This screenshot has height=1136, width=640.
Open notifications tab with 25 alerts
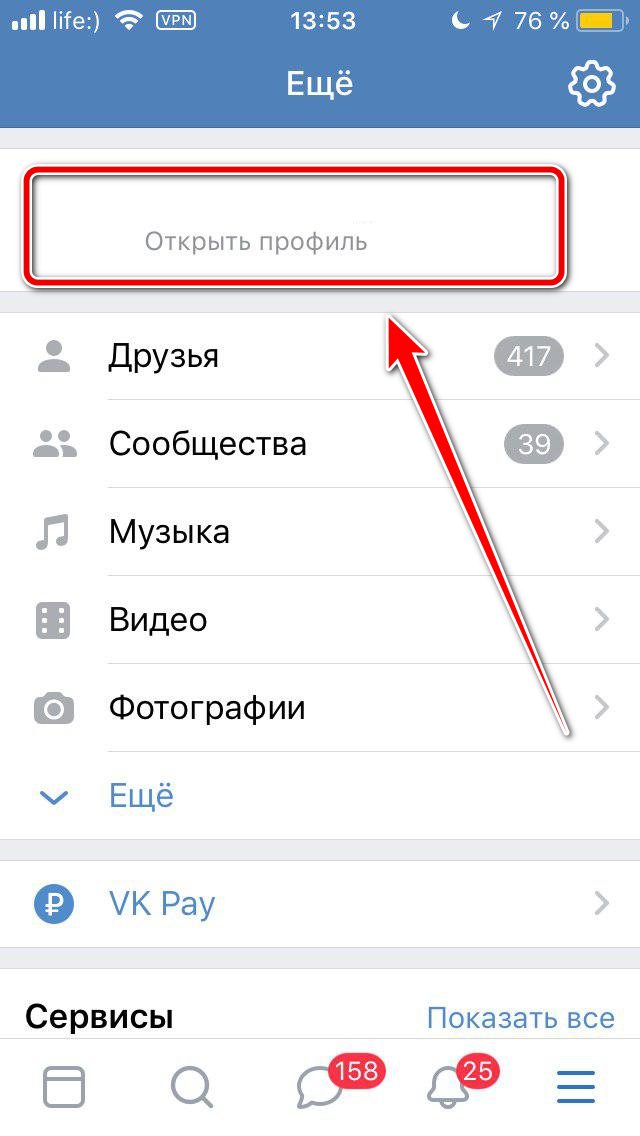pyautogui.click(x=449, y=1086)
